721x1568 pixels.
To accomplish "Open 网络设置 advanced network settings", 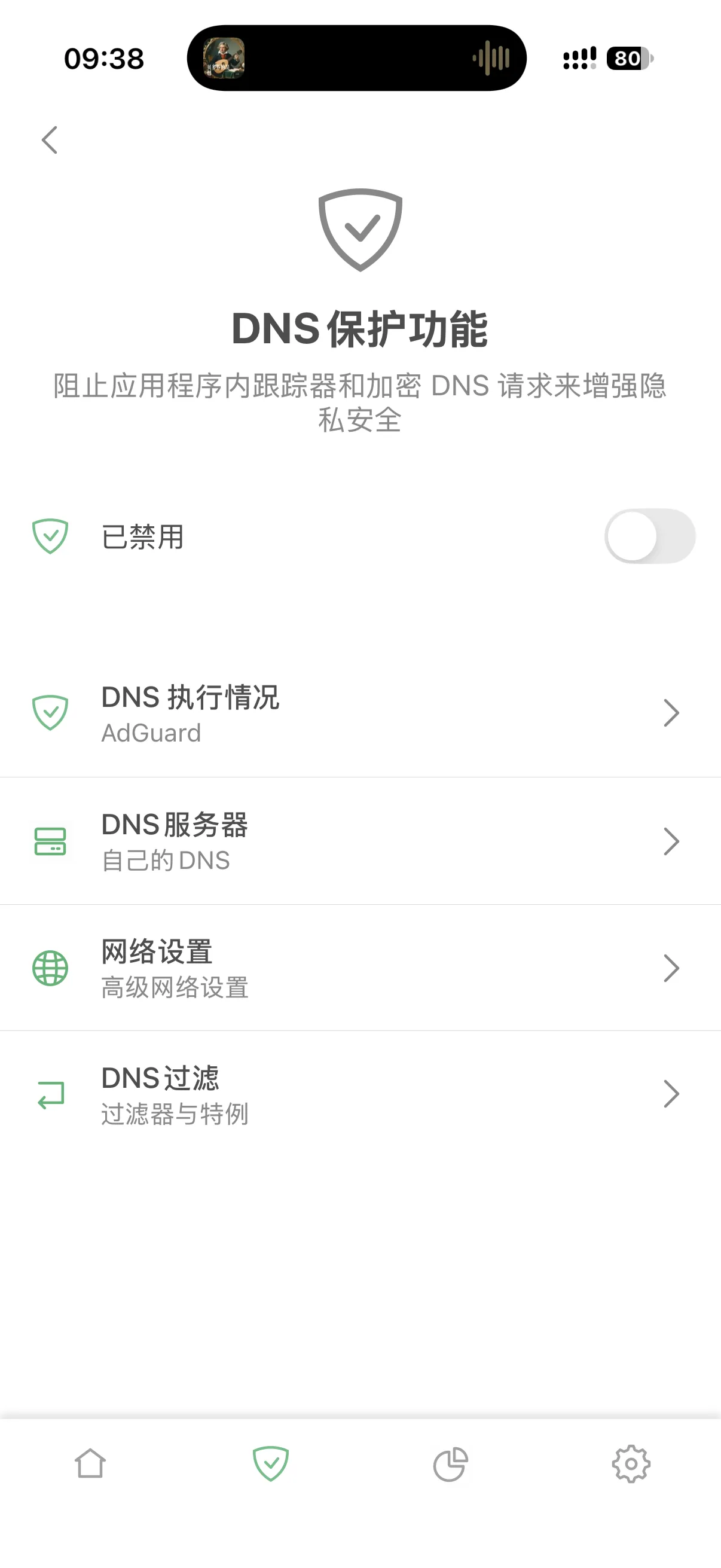I will [360, 968].
